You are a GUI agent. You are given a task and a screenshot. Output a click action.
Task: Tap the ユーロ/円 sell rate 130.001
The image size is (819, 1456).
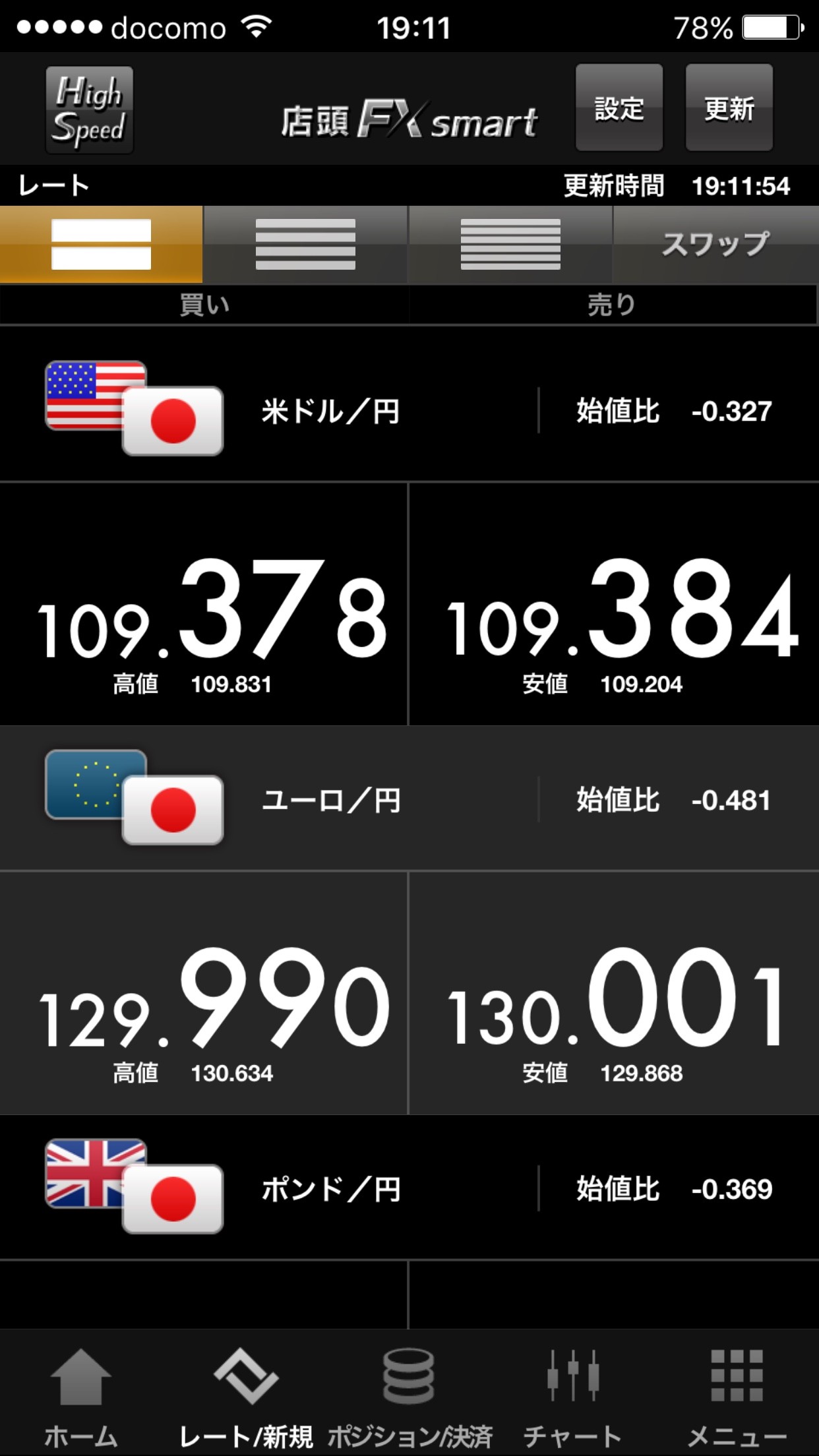(x=614, y=993)
